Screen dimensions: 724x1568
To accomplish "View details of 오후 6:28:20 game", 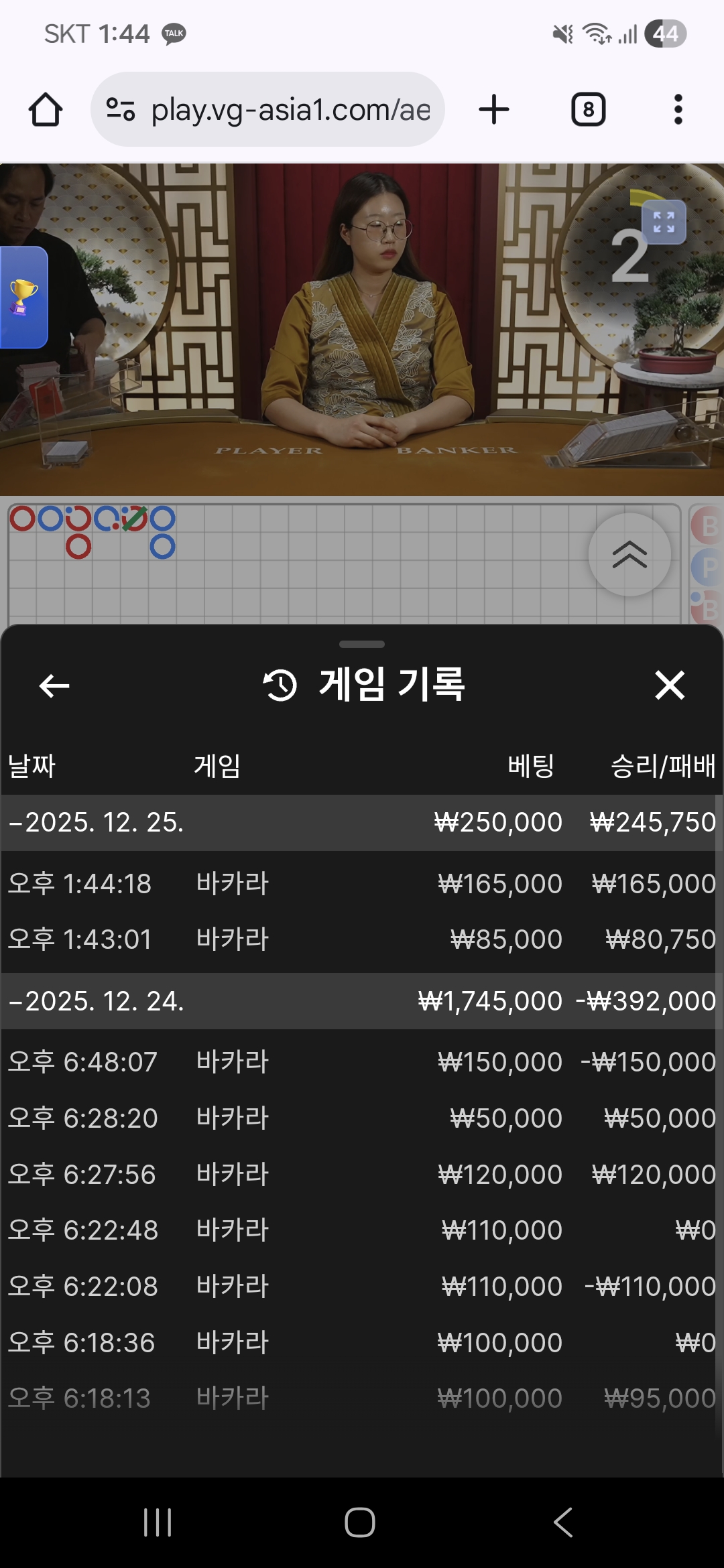I will click(362, 1118).
